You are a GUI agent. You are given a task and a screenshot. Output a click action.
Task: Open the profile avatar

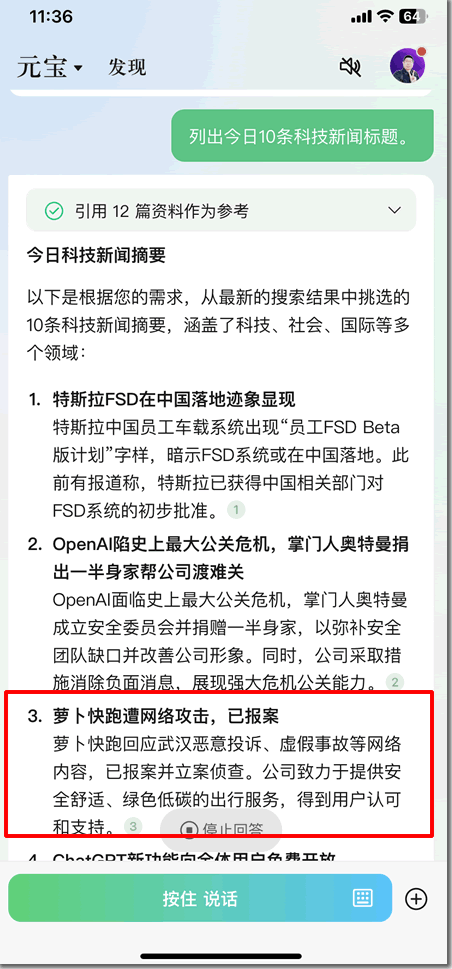click(x=407, y=64)
